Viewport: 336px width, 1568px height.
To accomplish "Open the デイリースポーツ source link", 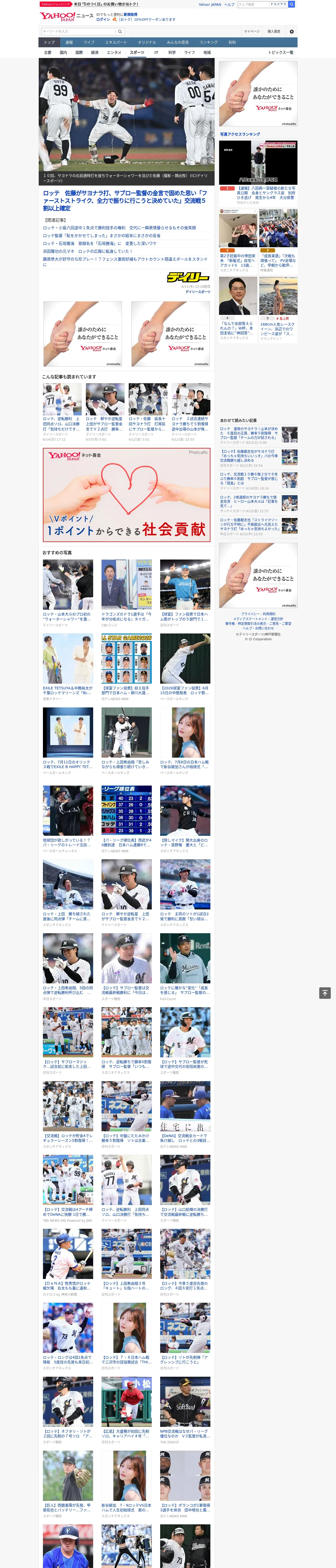I will (198, 292).
